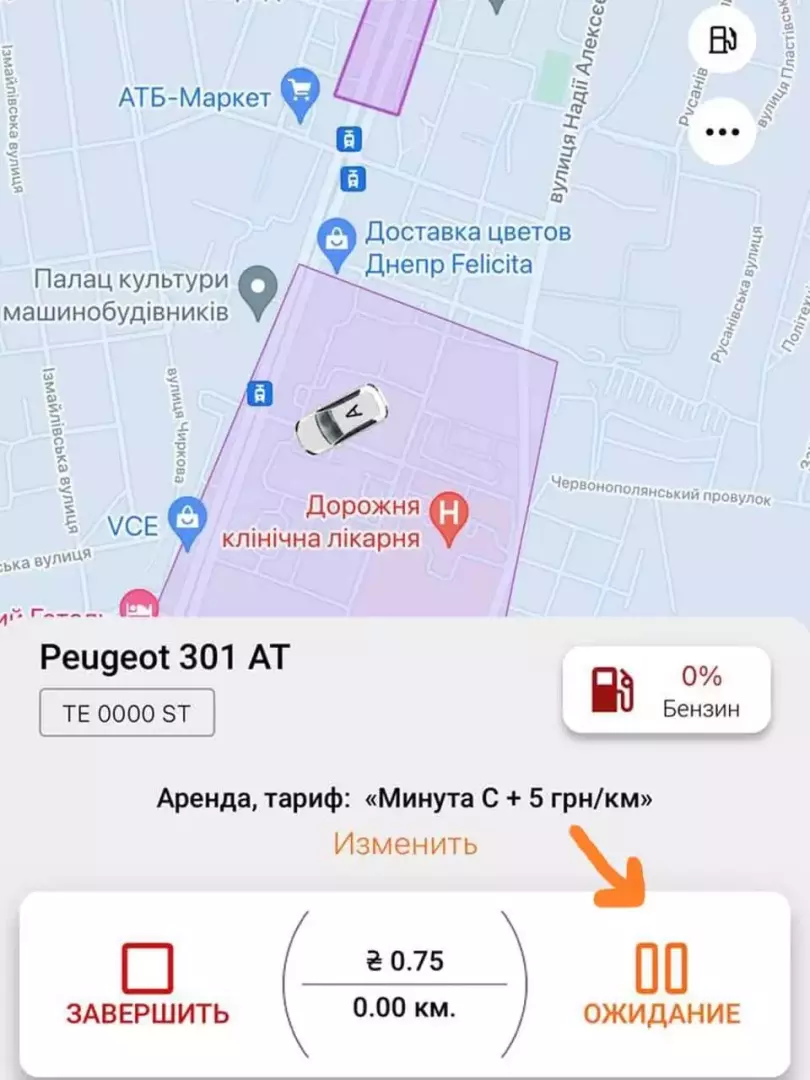Switch the car to ОЖИДАНИЕ mode
The width and height of the screenshot is (810, 1080).
662,984
